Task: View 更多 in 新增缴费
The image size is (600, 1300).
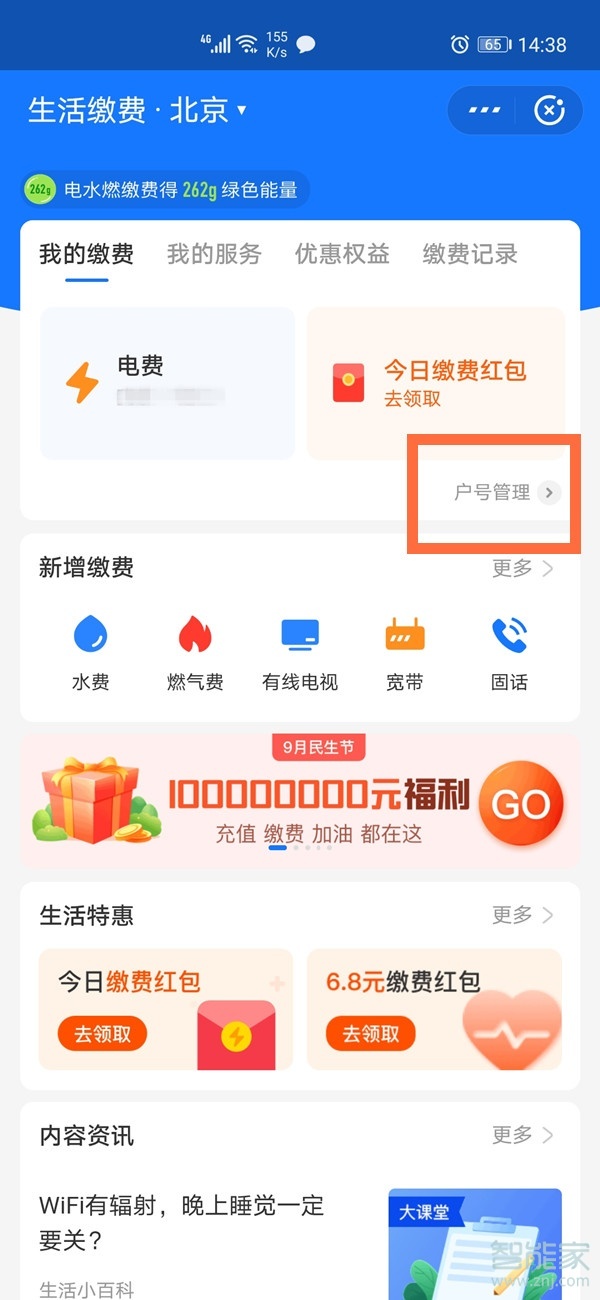Action: (x=522, y=569)
